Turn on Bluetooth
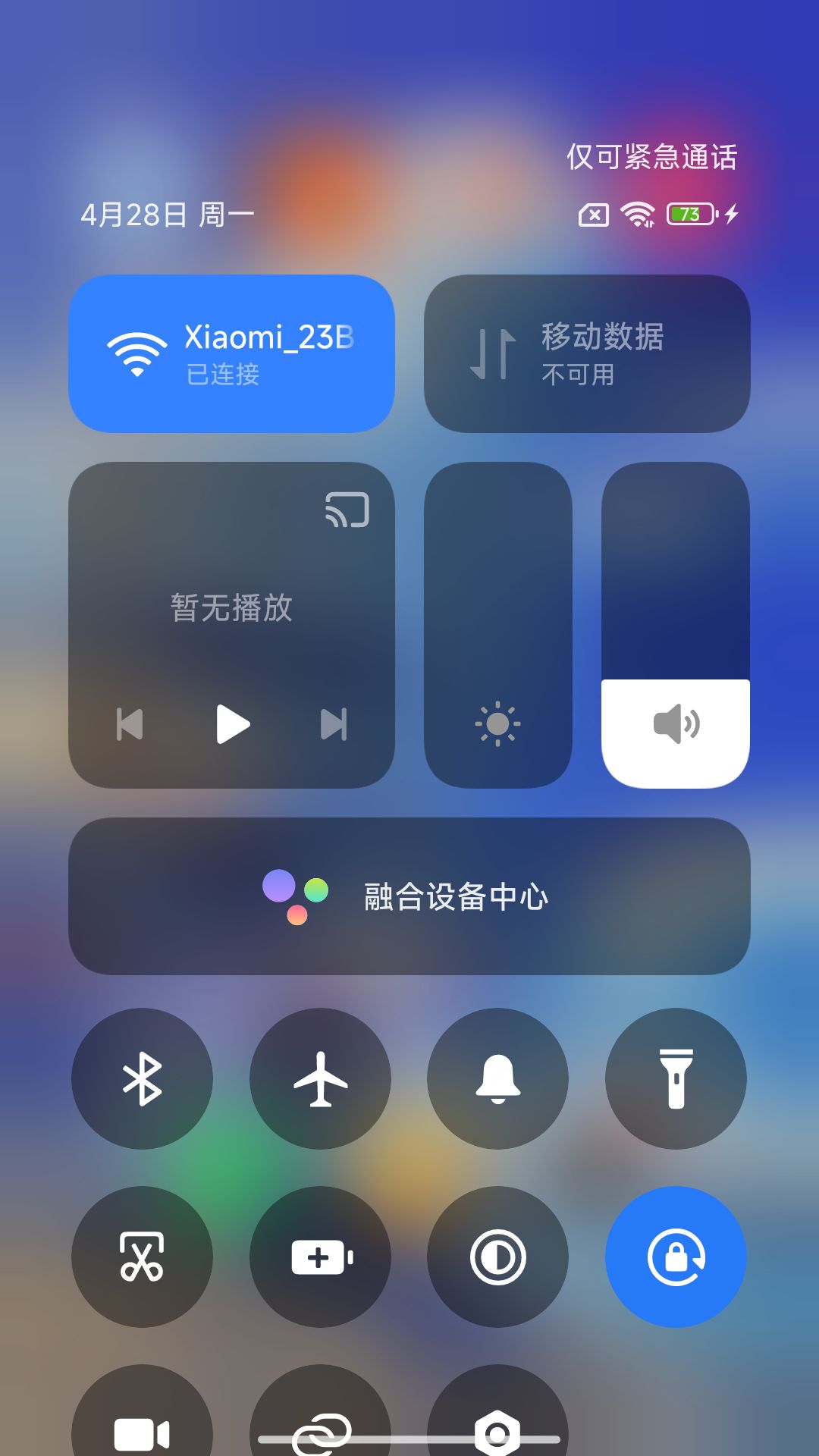This screenshot has height=1456, width=819. tap(142, 1078)
